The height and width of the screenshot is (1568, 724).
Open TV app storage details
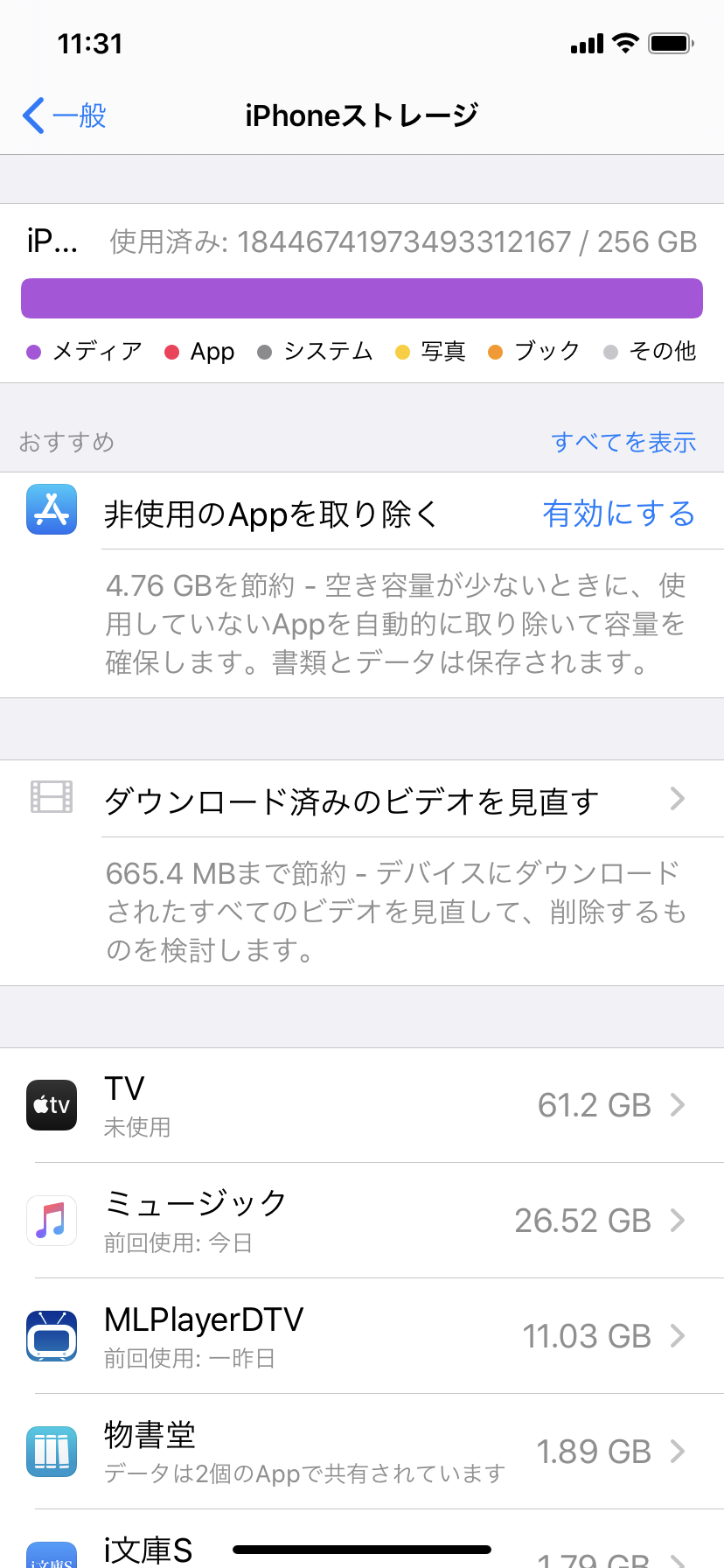pyautogui.click(x=362, y=1105)
